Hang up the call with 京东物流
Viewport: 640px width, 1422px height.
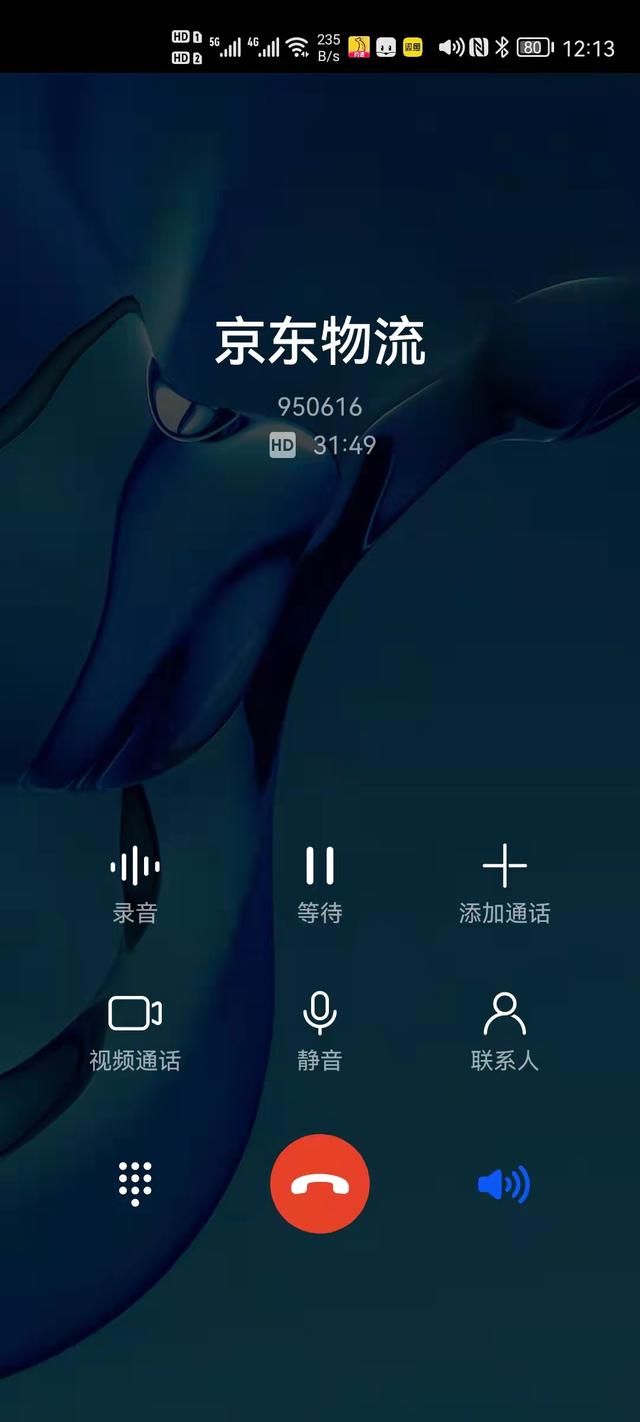320,1184
